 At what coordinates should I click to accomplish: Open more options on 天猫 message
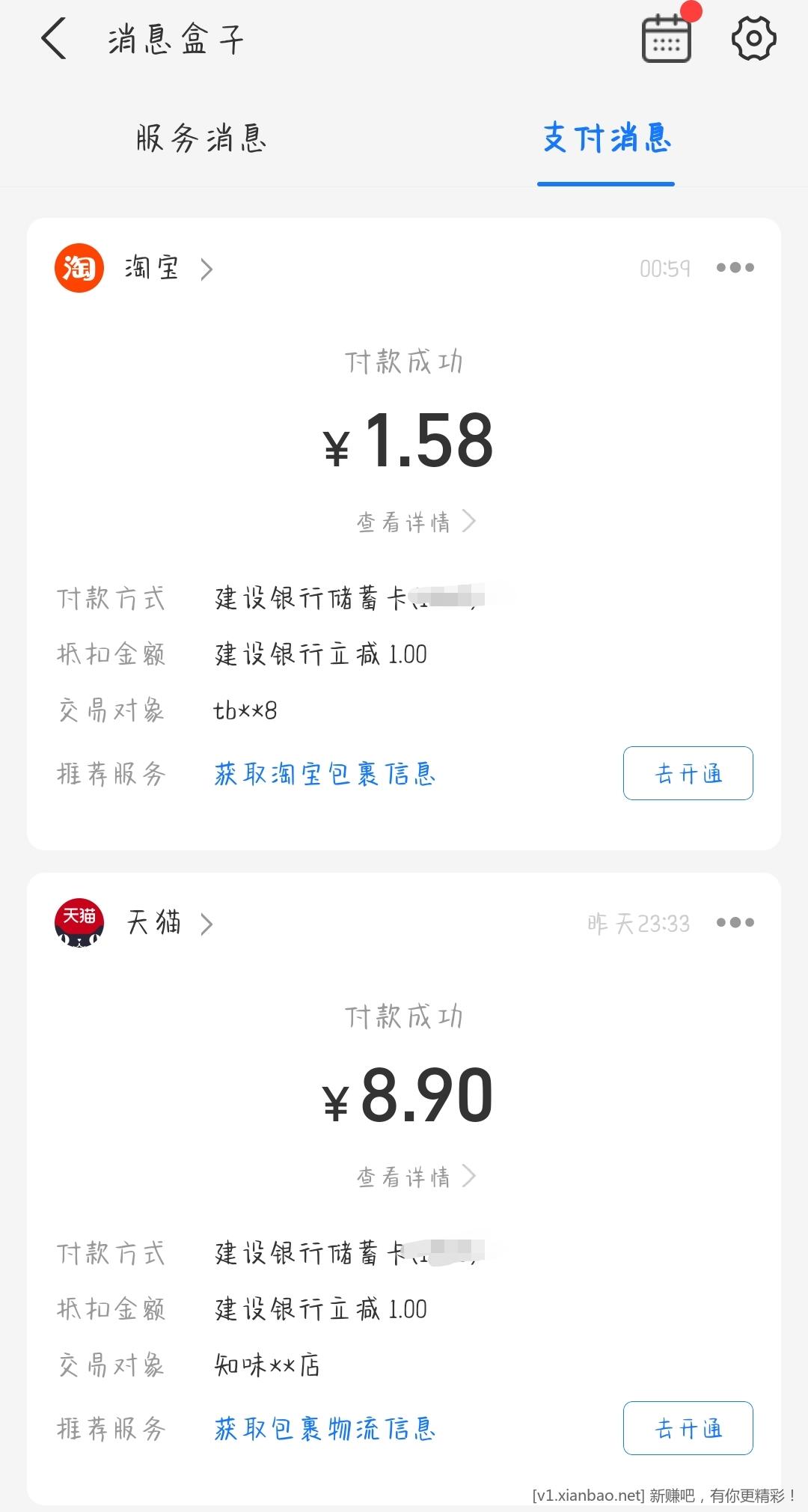(735, 923)
